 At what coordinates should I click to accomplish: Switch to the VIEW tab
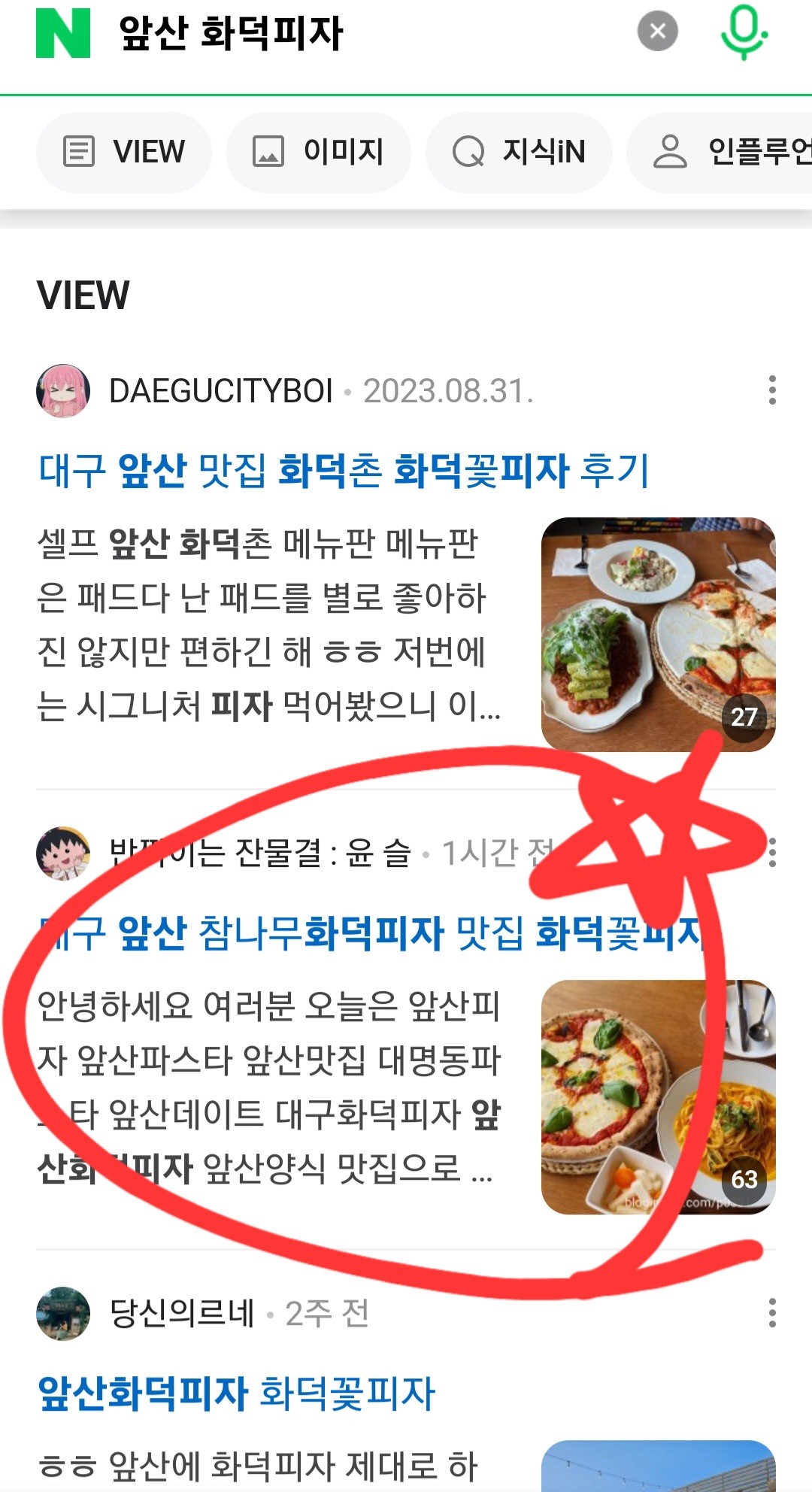pyautogui.click(x=124, y=152)
